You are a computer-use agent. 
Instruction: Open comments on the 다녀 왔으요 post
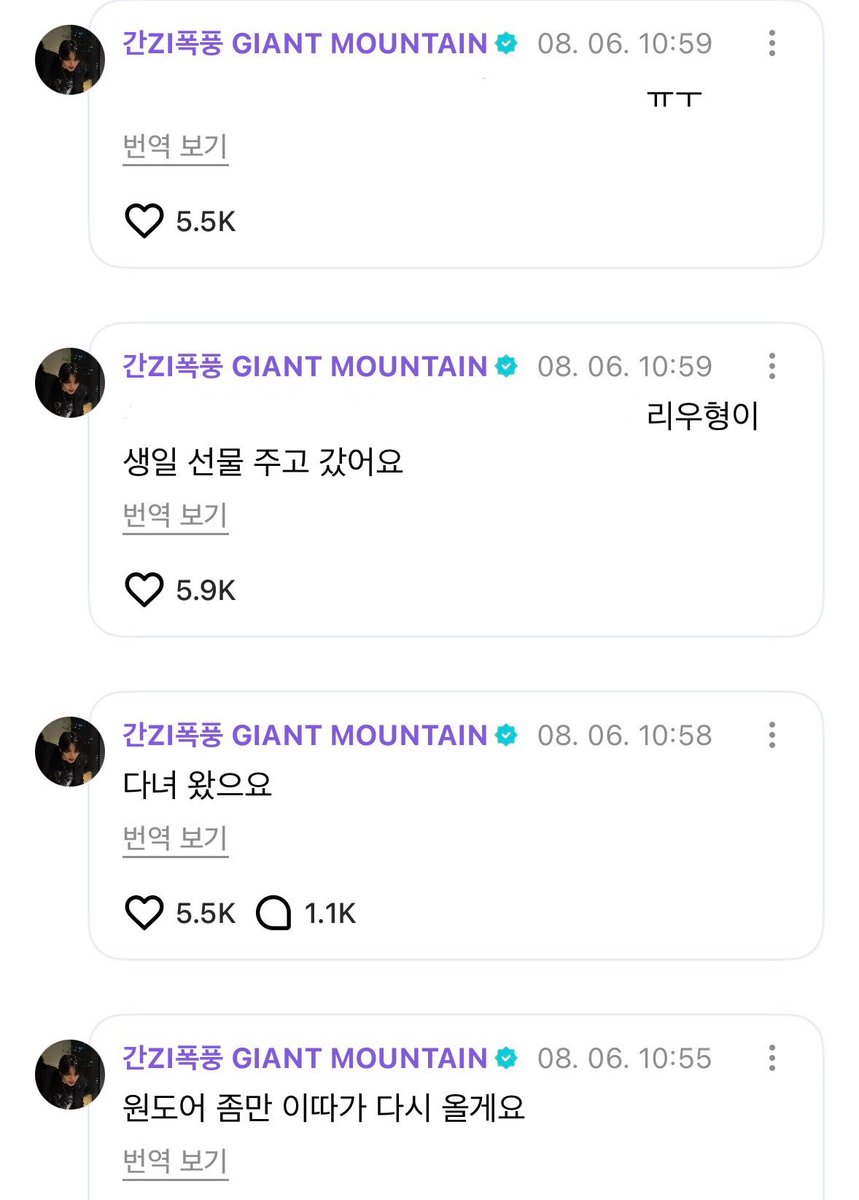[274, 912]
